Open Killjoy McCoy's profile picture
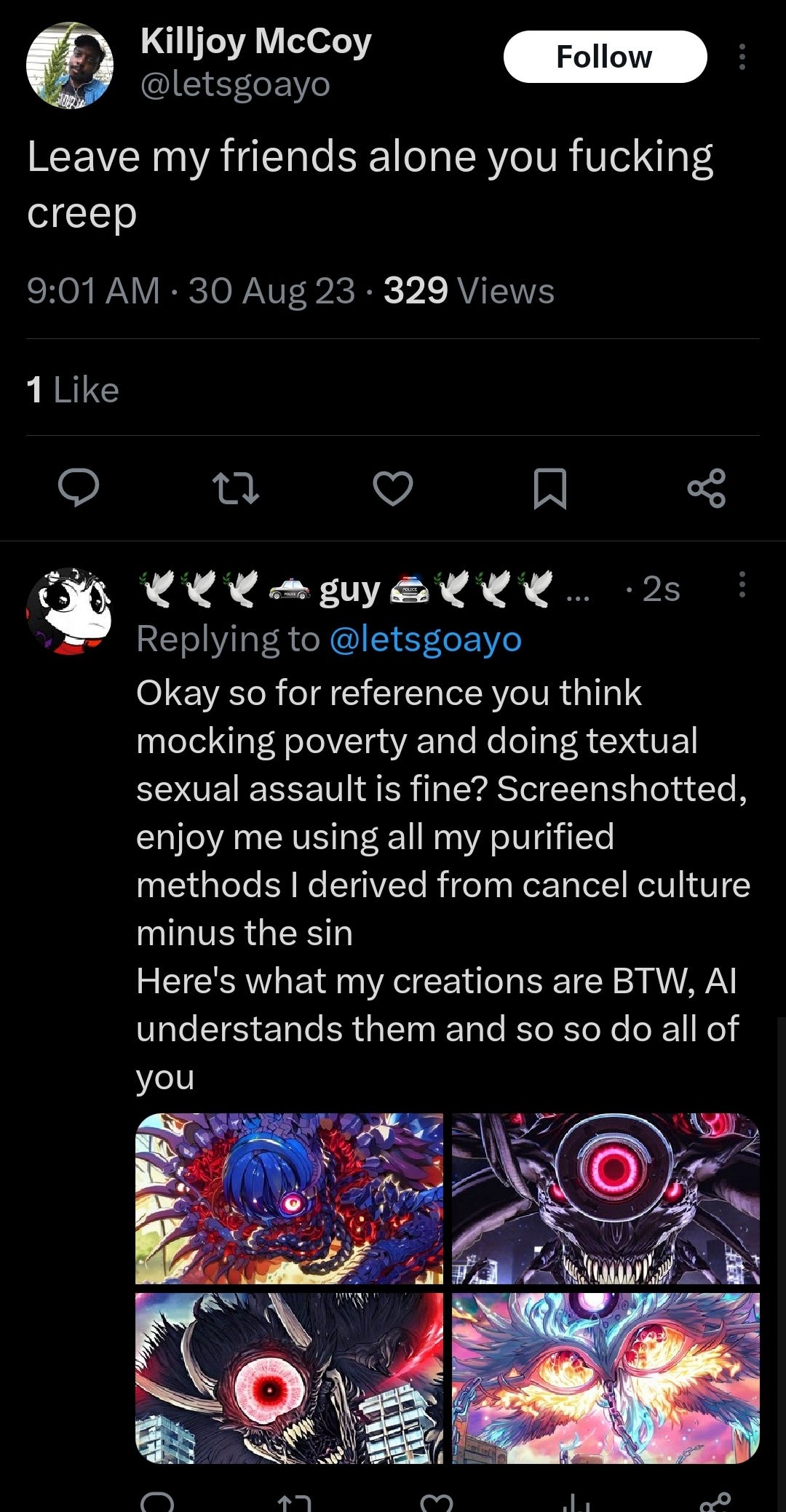 (70, 65)
